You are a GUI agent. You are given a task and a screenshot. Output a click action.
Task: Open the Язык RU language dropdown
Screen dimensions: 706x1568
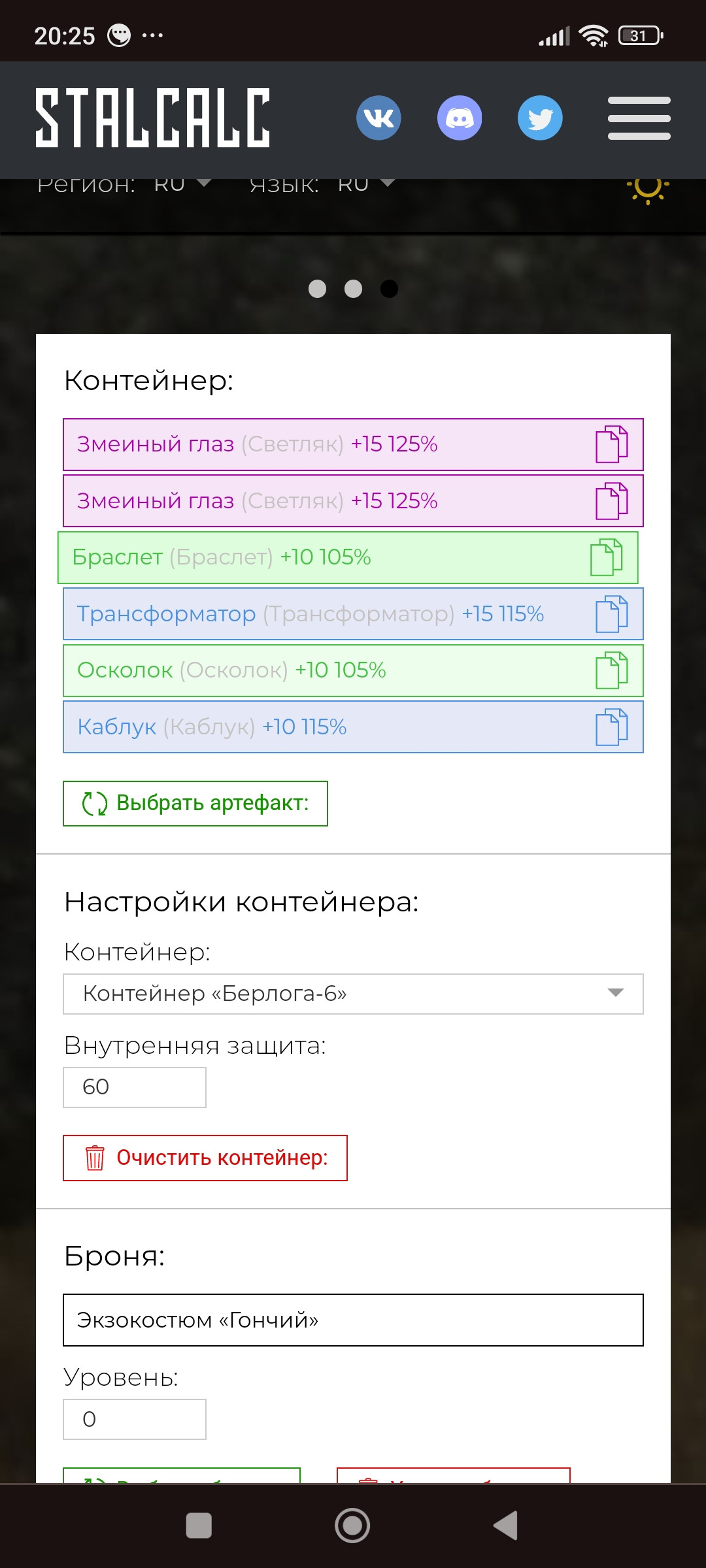pyautogui.click(x=366, y=184)
